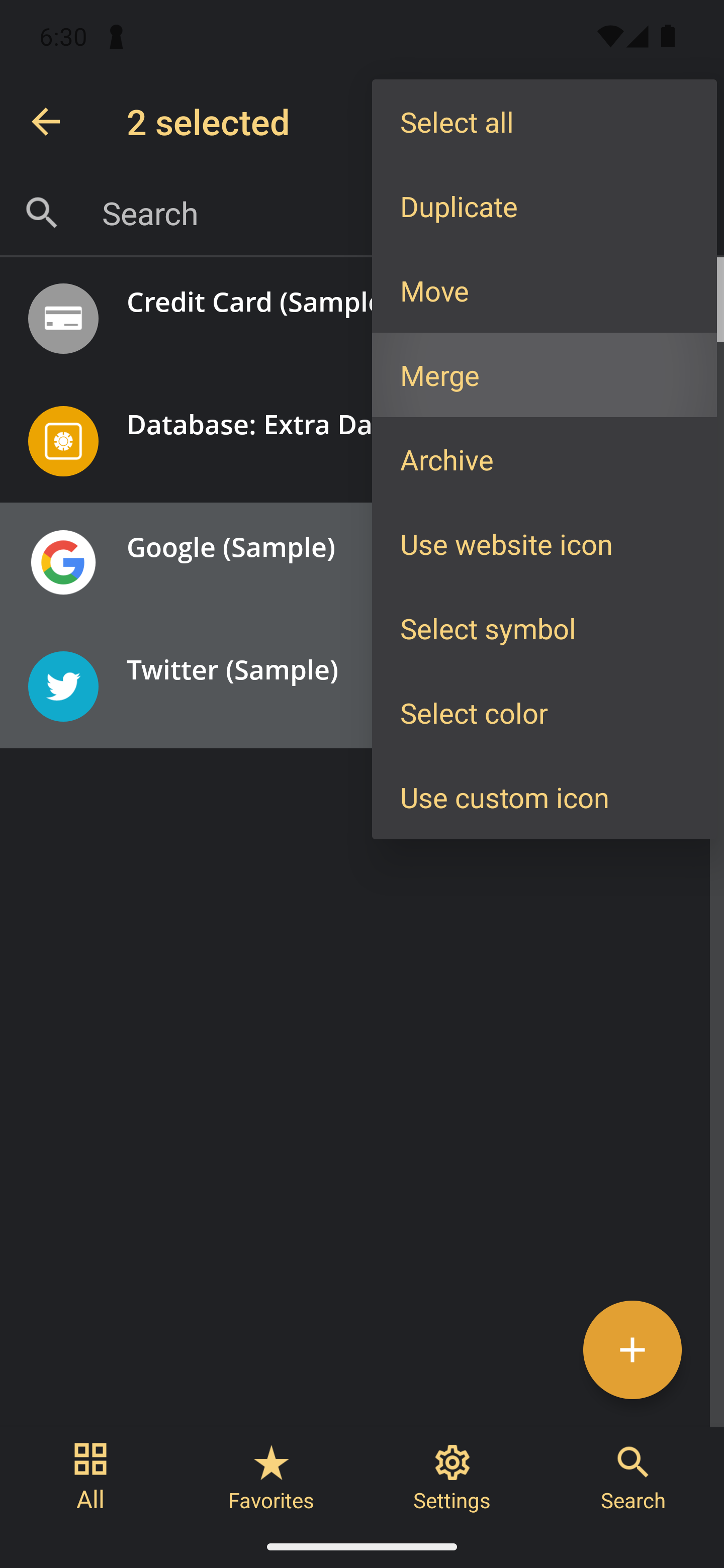Switch to the All tab
This screenshot has width=724, height=1568.
pyautogui.click(x=90, y=1476)
